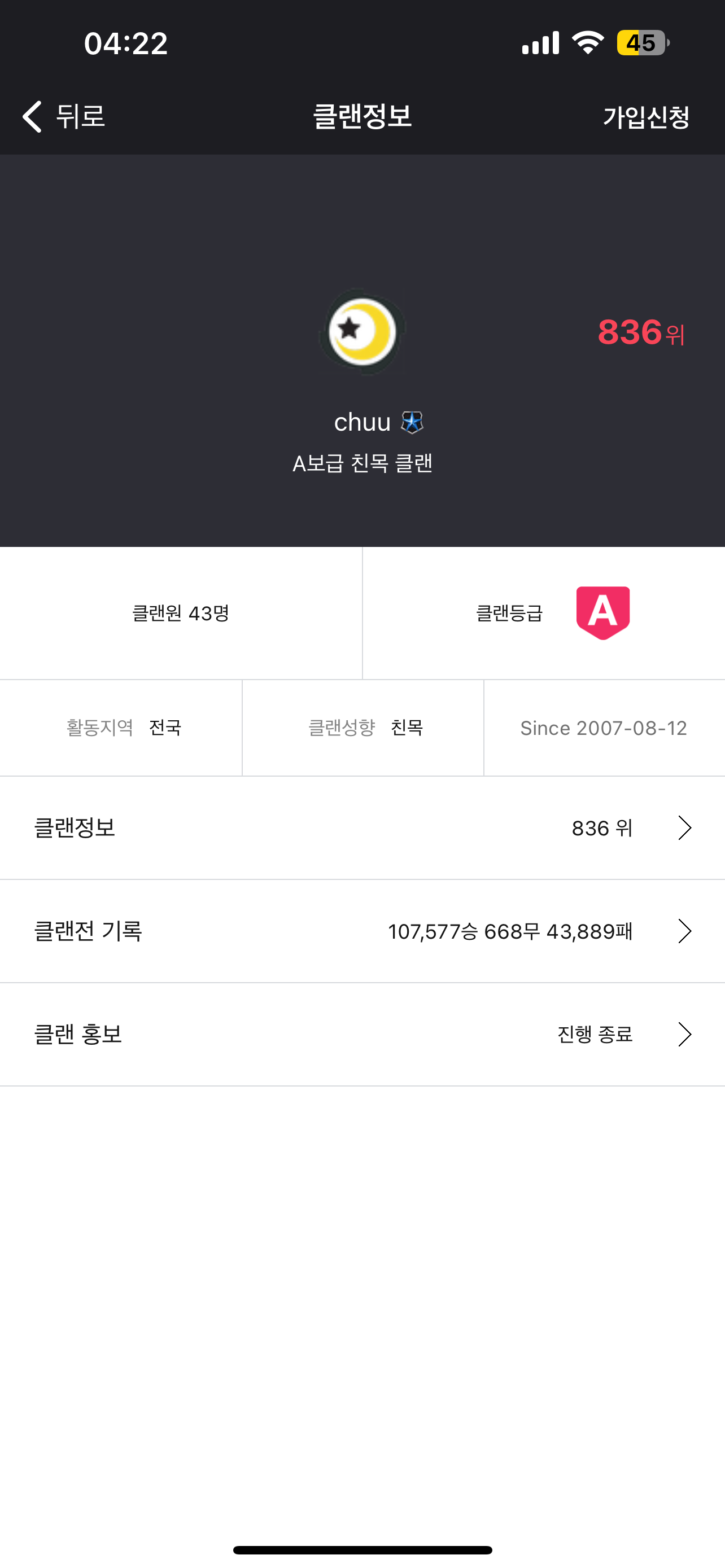Screen dimensions: 725x1568
Task: Open the 클랜 홍보 promotion row
Action: coord(362,1034)
